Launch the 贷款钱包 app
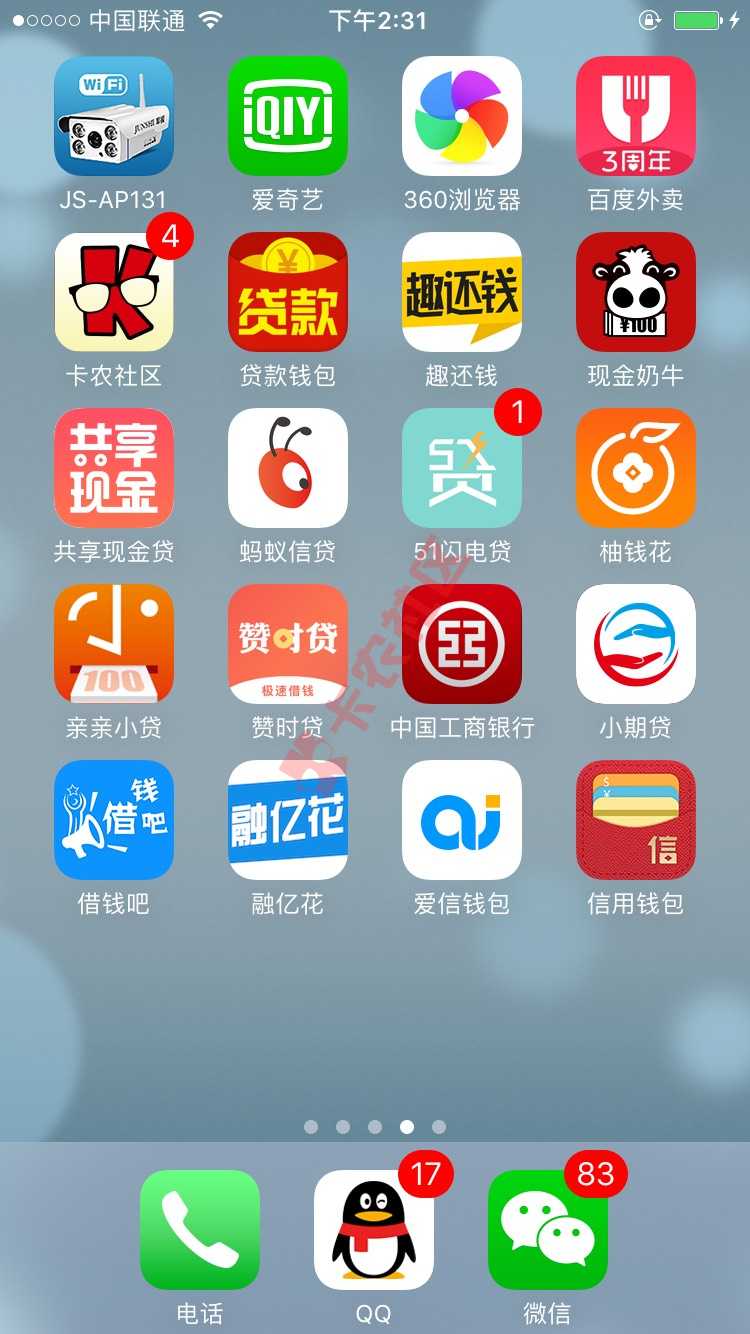 (287, 292)
